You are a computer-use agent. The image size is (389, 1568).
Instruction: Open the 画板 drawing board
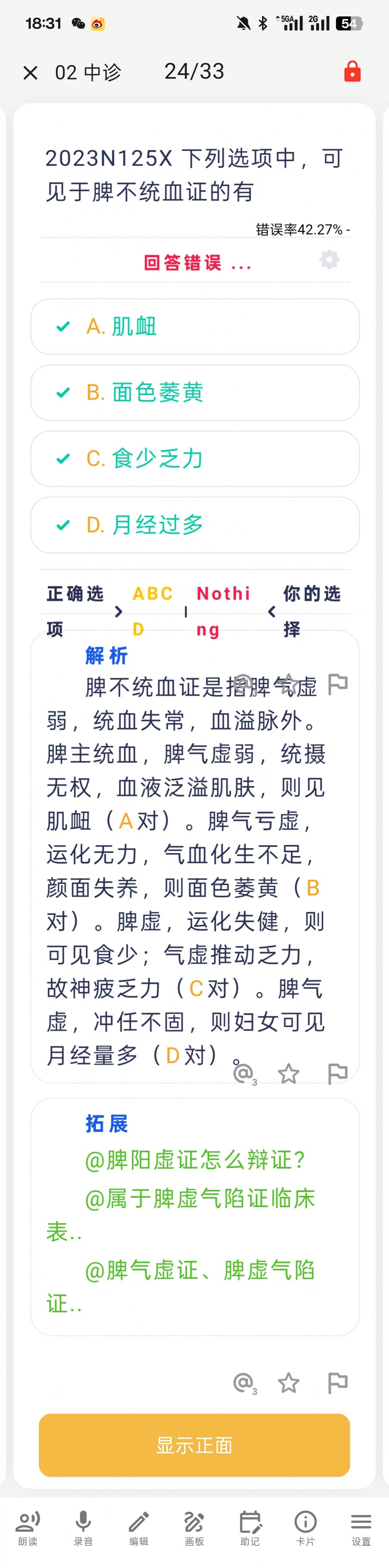coord(194,1527)
